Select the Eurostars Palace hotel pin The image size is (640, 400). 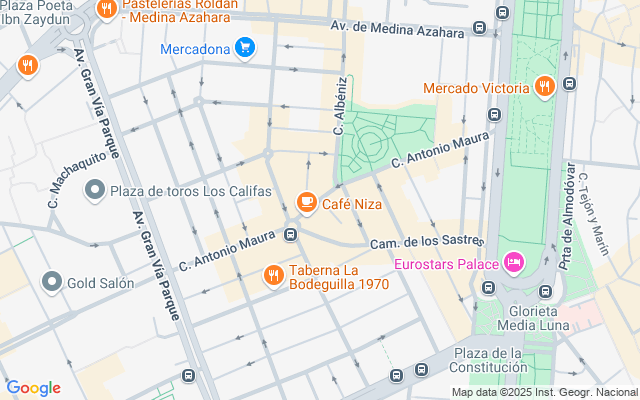click(513, 262)
